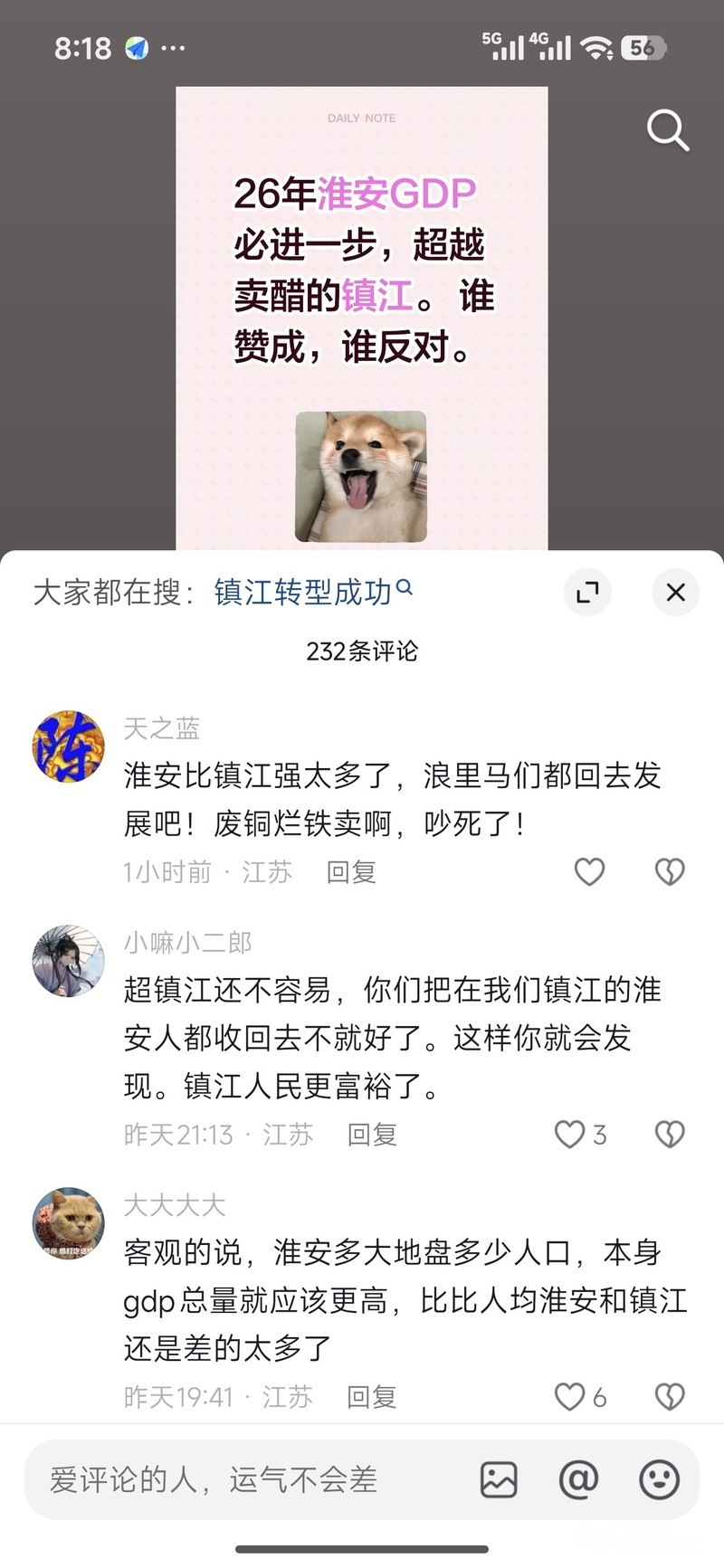This screenshot has width=724, height=1568.
Task: Like 天之蓝's comment
Action: [589, 872]
